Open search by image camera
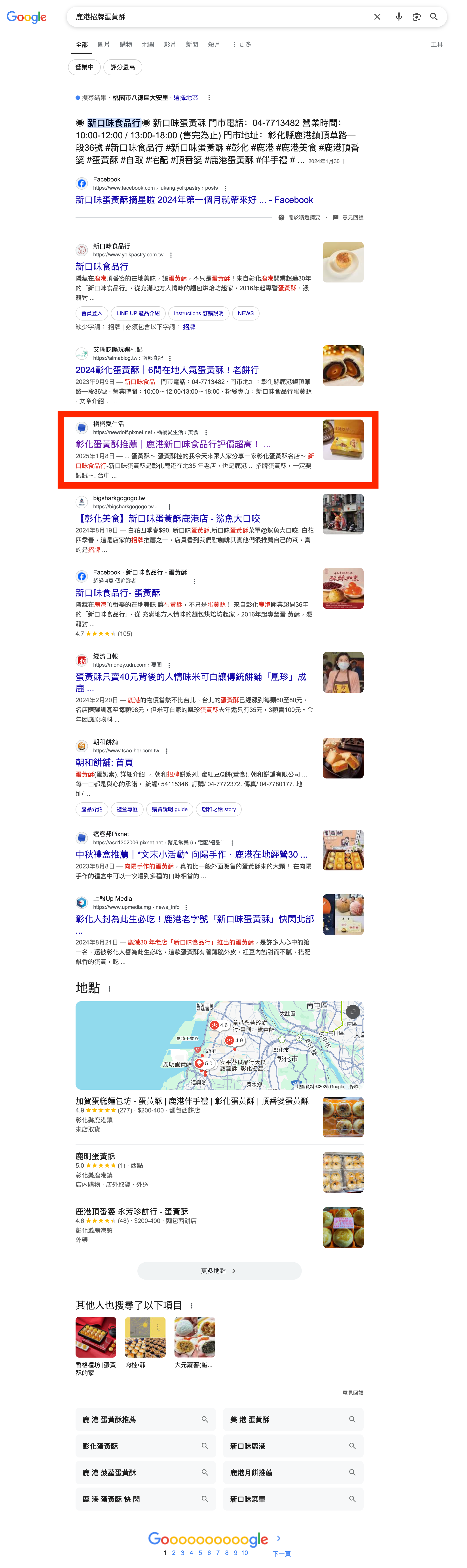Screen dimensions: 467x1568 [417, 17]
